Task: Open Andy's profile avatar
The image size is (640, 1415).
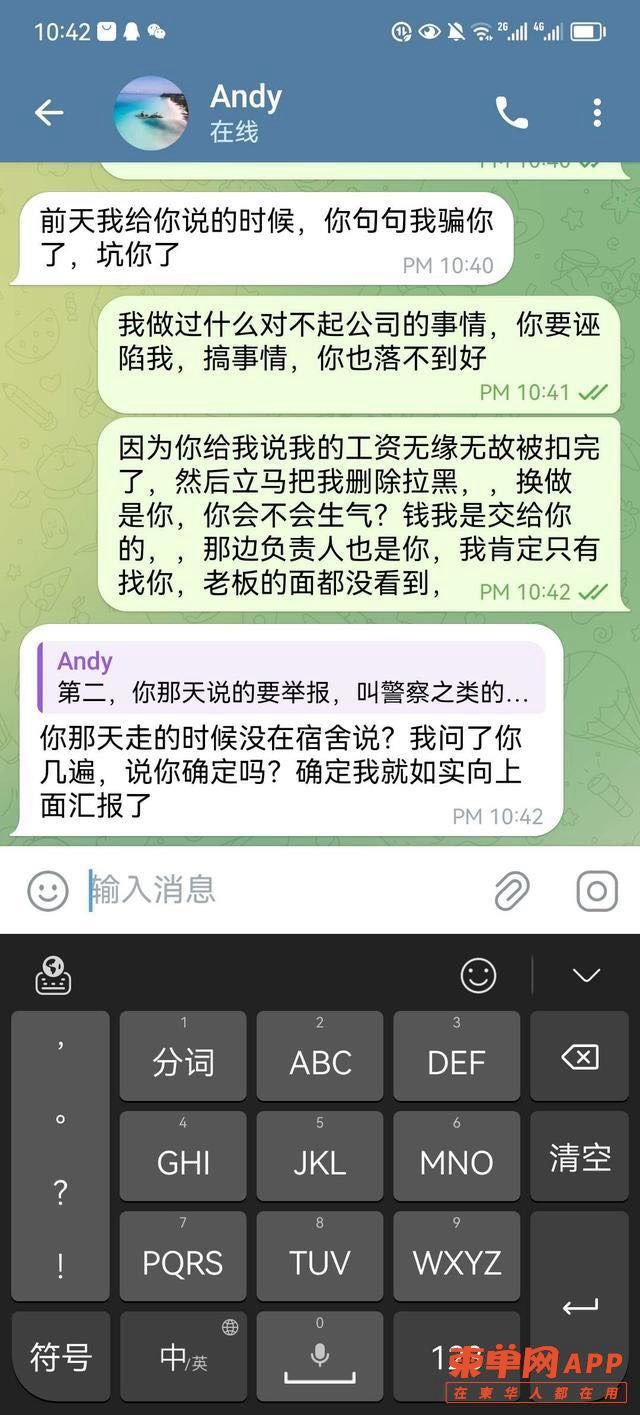Action: (x=151, y=113)
